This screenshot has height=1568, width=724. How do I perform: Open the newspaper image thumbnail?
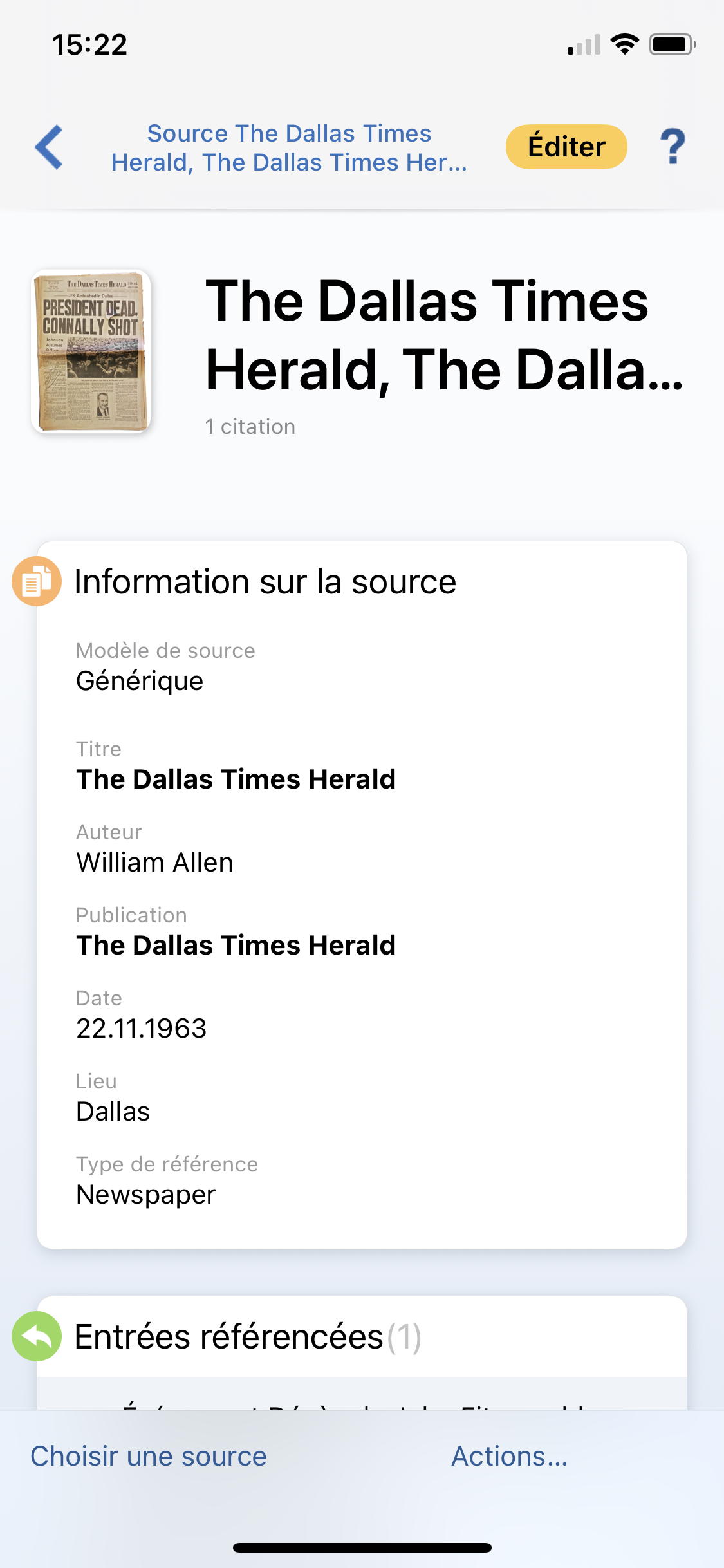pyautogui.click(x=91, y=351)
